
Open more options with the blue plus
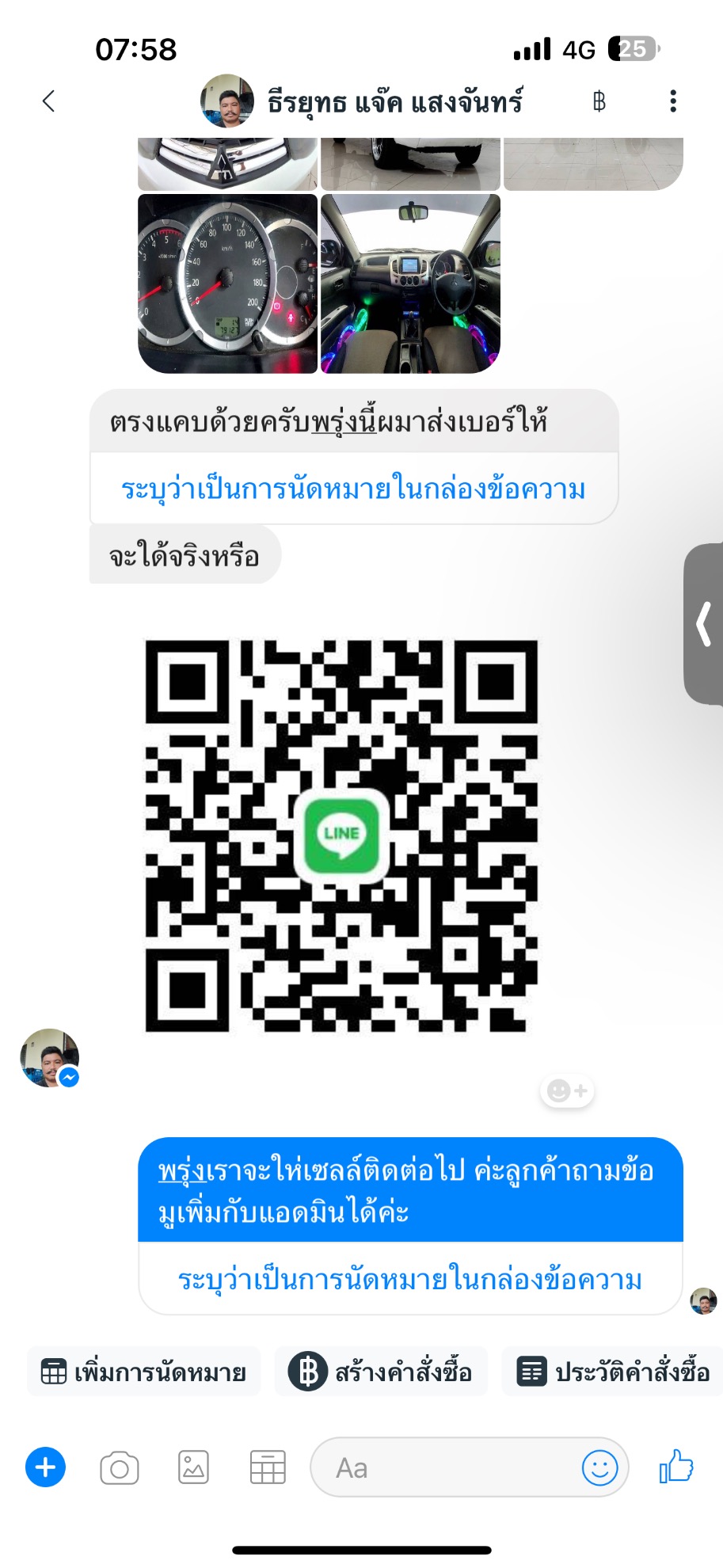tap(46, 1467)
